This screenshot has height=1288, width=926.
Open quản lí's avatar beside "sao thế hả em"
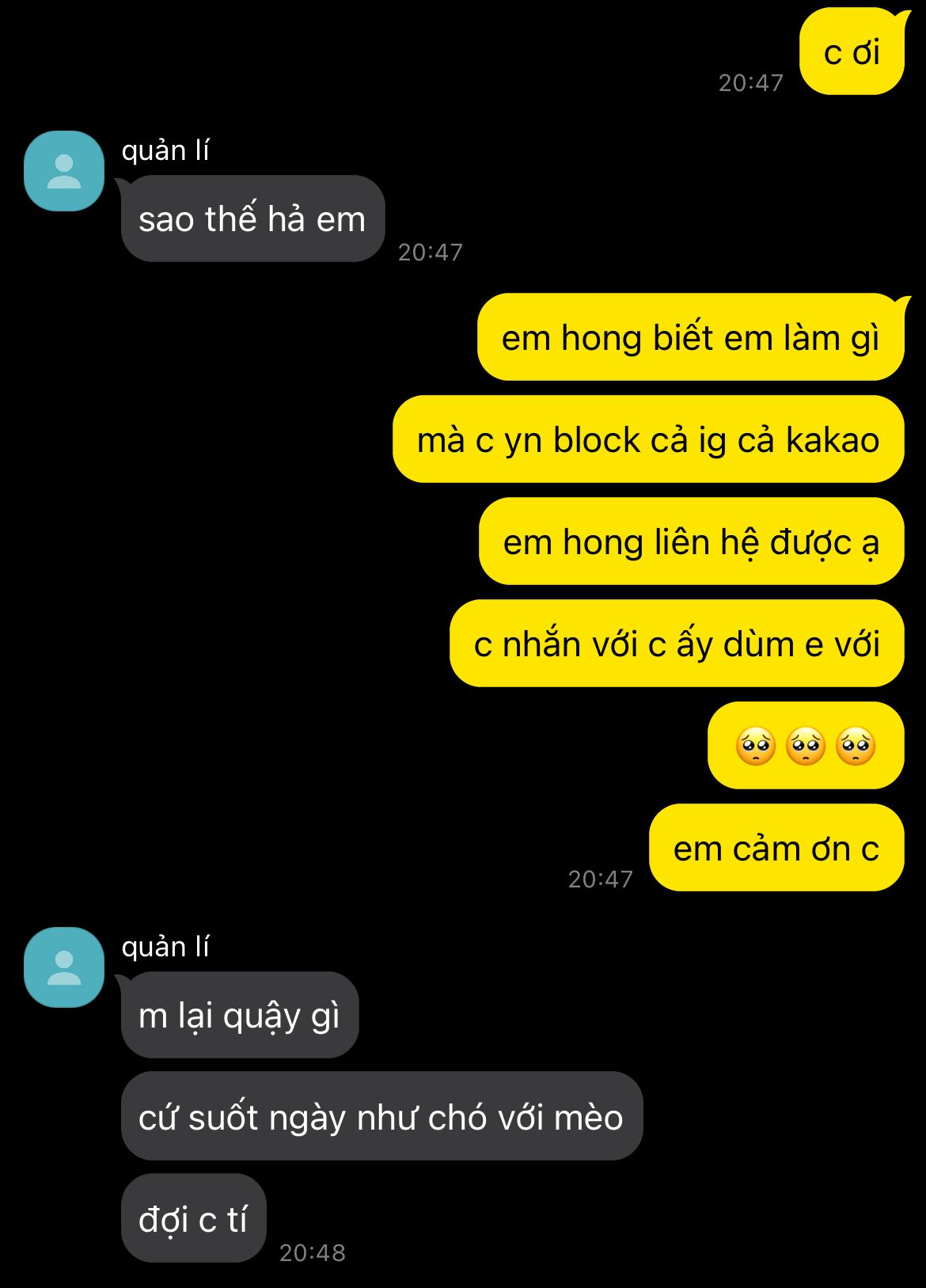point(64,171)
